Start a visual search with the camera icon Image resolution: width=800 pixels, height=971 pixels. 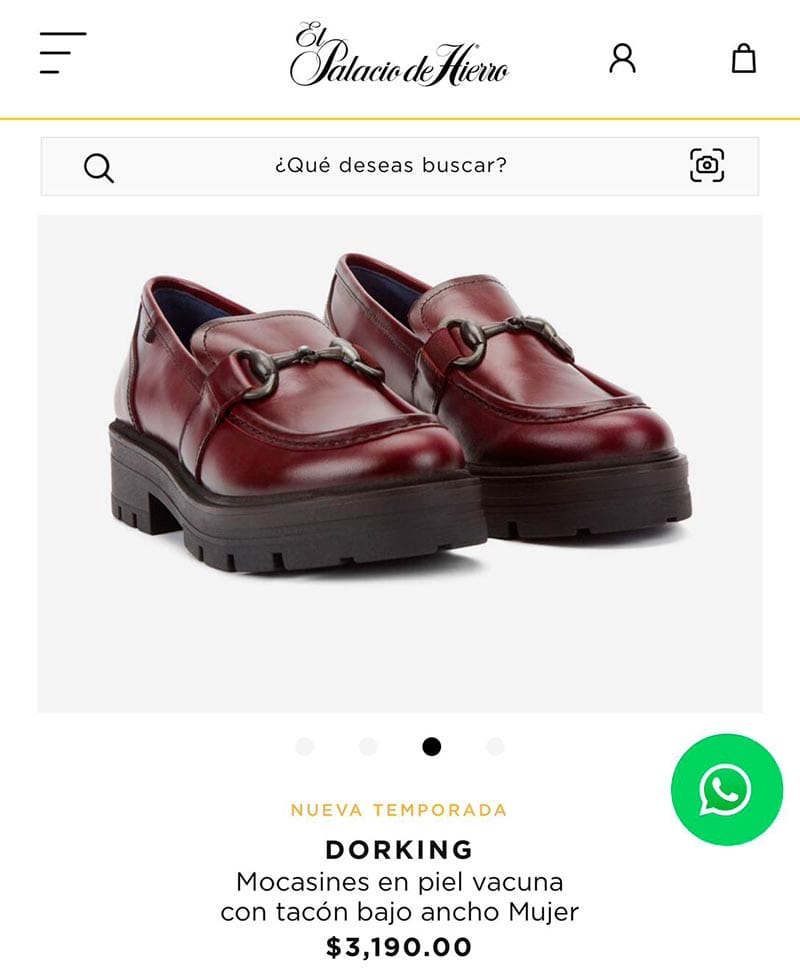point(707,165)
